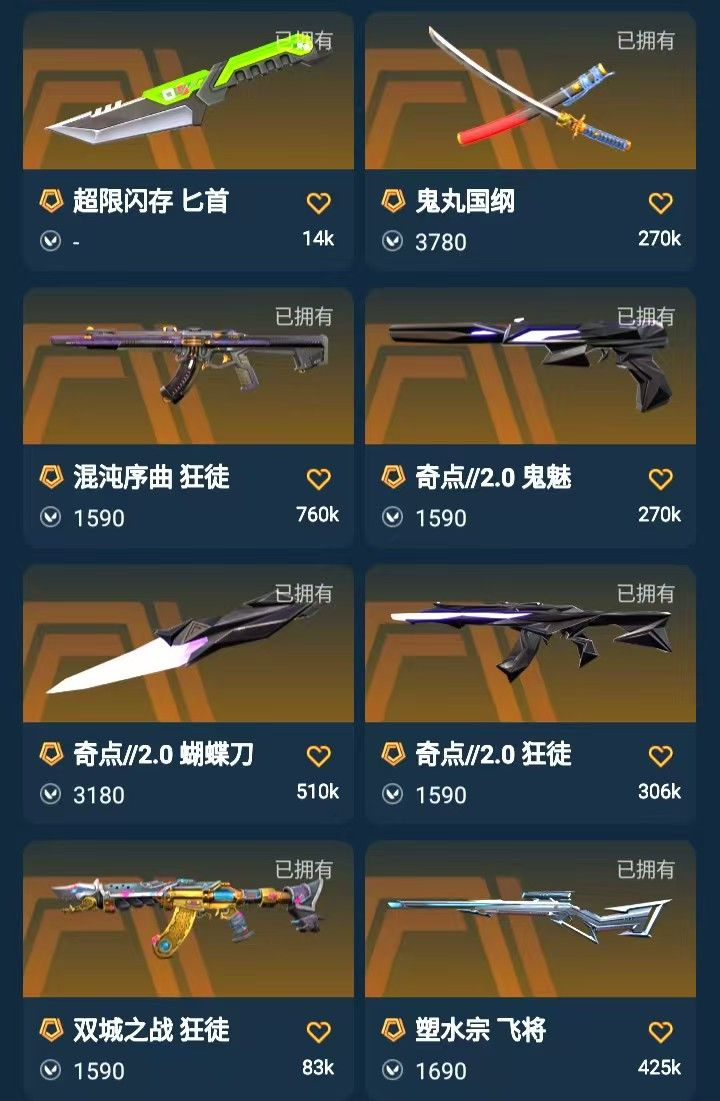Like the 双城之战 狂徒 skin
This screenshot has height=1101, width=720.
pyautogui.click(x=318, y=1032)
